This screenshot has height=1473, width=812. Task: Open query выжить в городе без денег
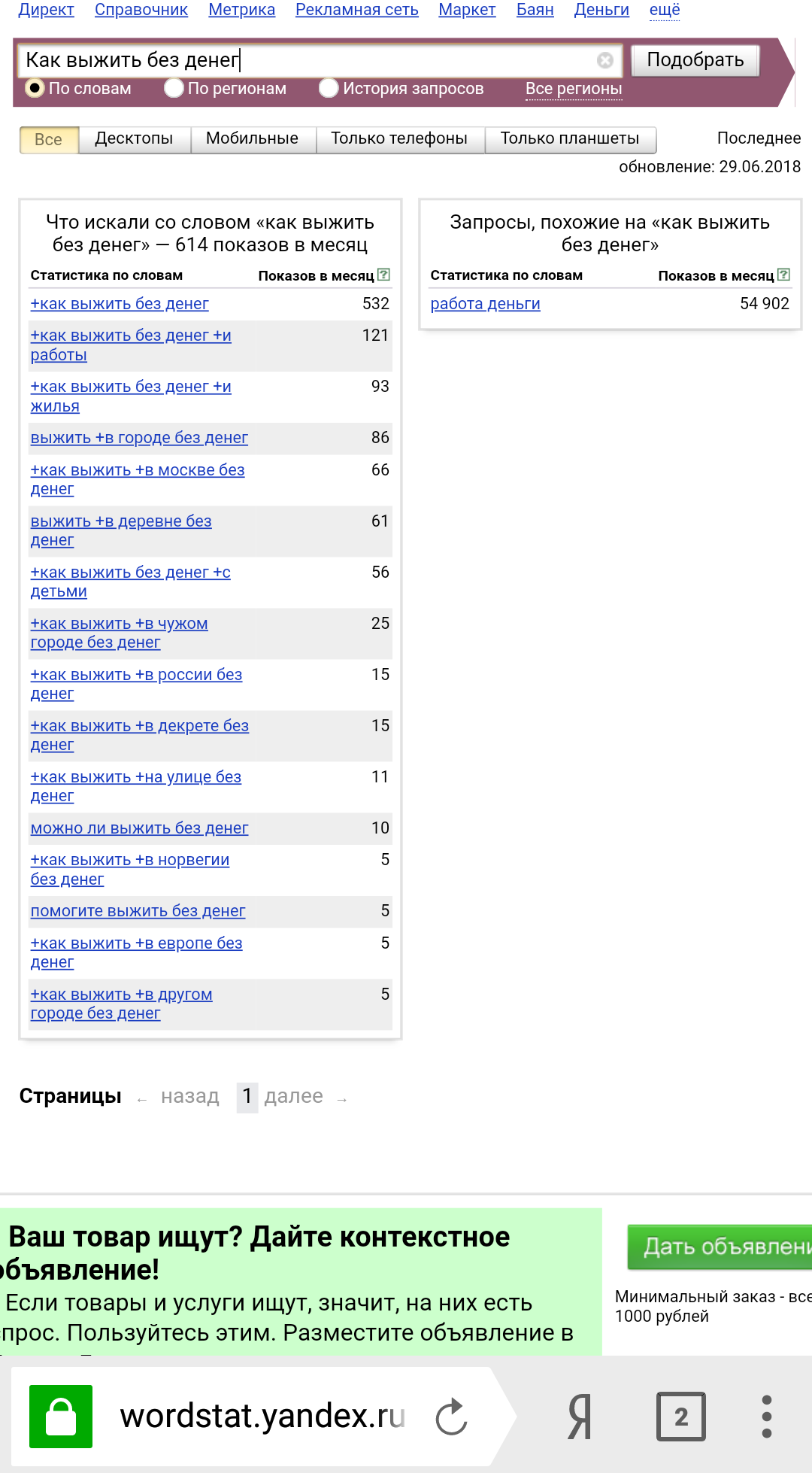(139, 438)
